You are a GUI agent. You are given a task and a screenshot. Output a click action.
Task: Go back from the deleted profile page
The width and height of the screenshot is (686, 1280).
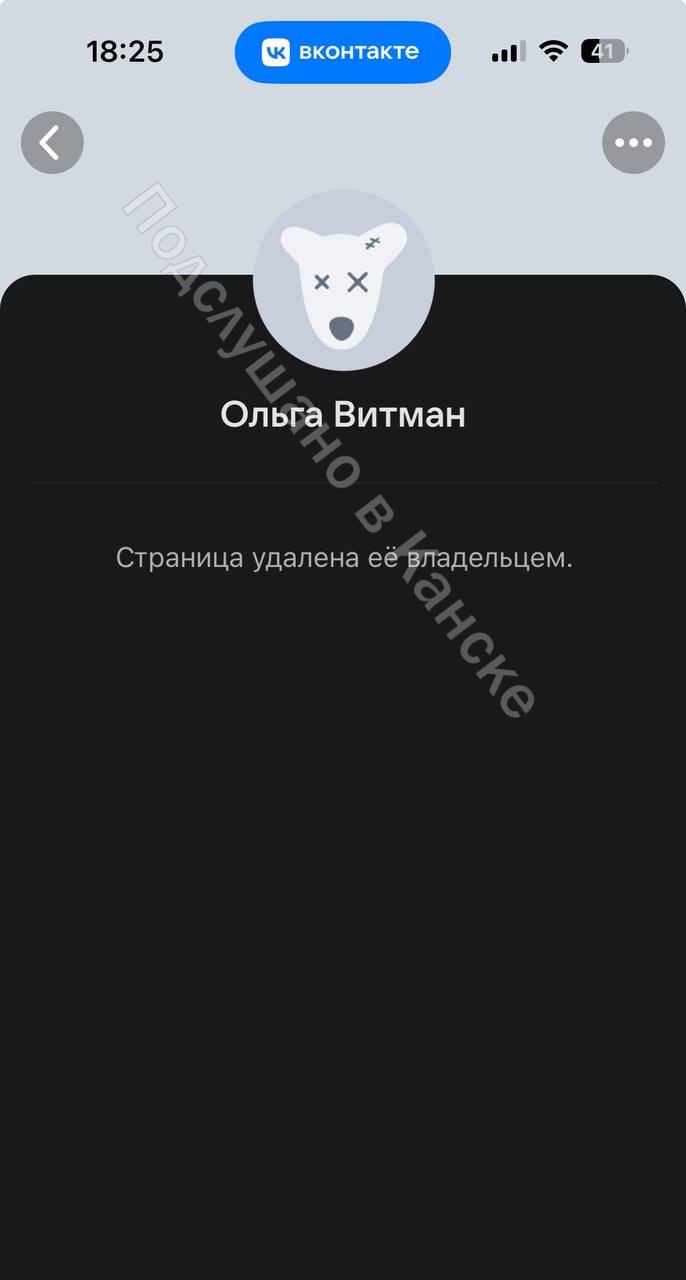pyautogui.click(x=52, y=143)
